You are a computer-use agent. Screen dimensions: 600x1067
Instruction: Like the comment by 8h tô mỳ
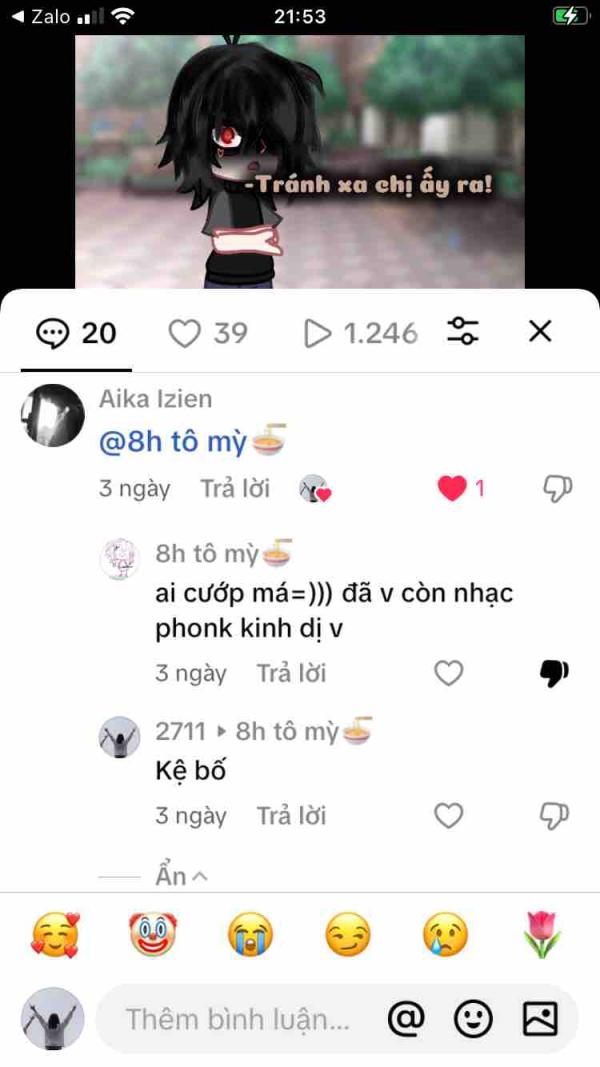click(448, 674)
